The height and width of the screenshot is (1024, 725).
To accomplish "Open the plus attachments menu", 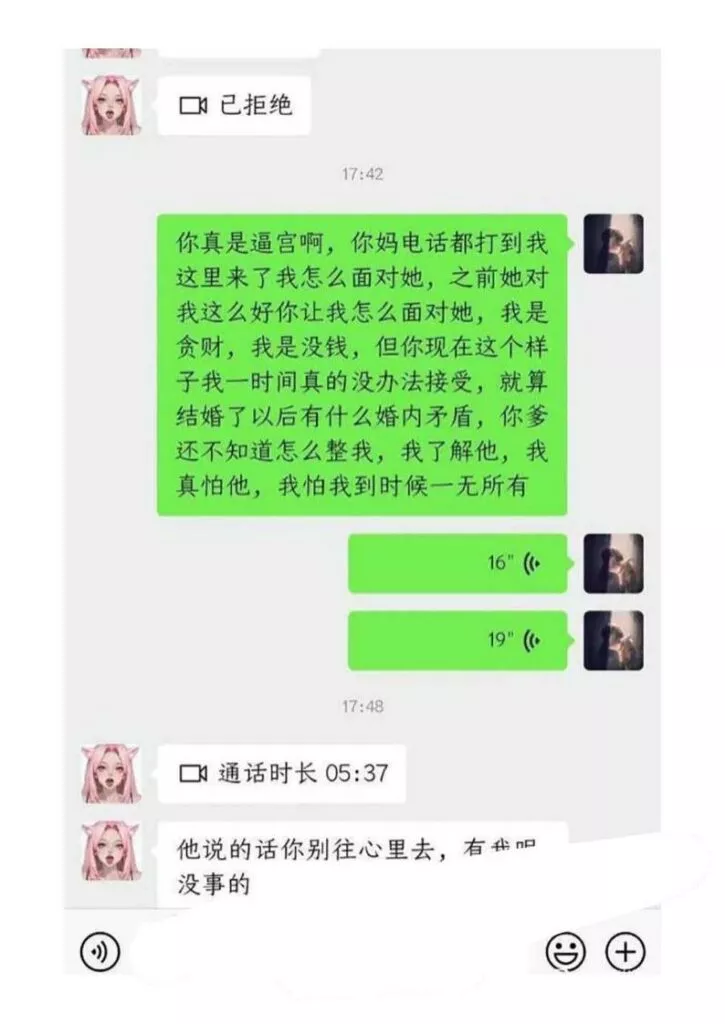I will (626, 951).
